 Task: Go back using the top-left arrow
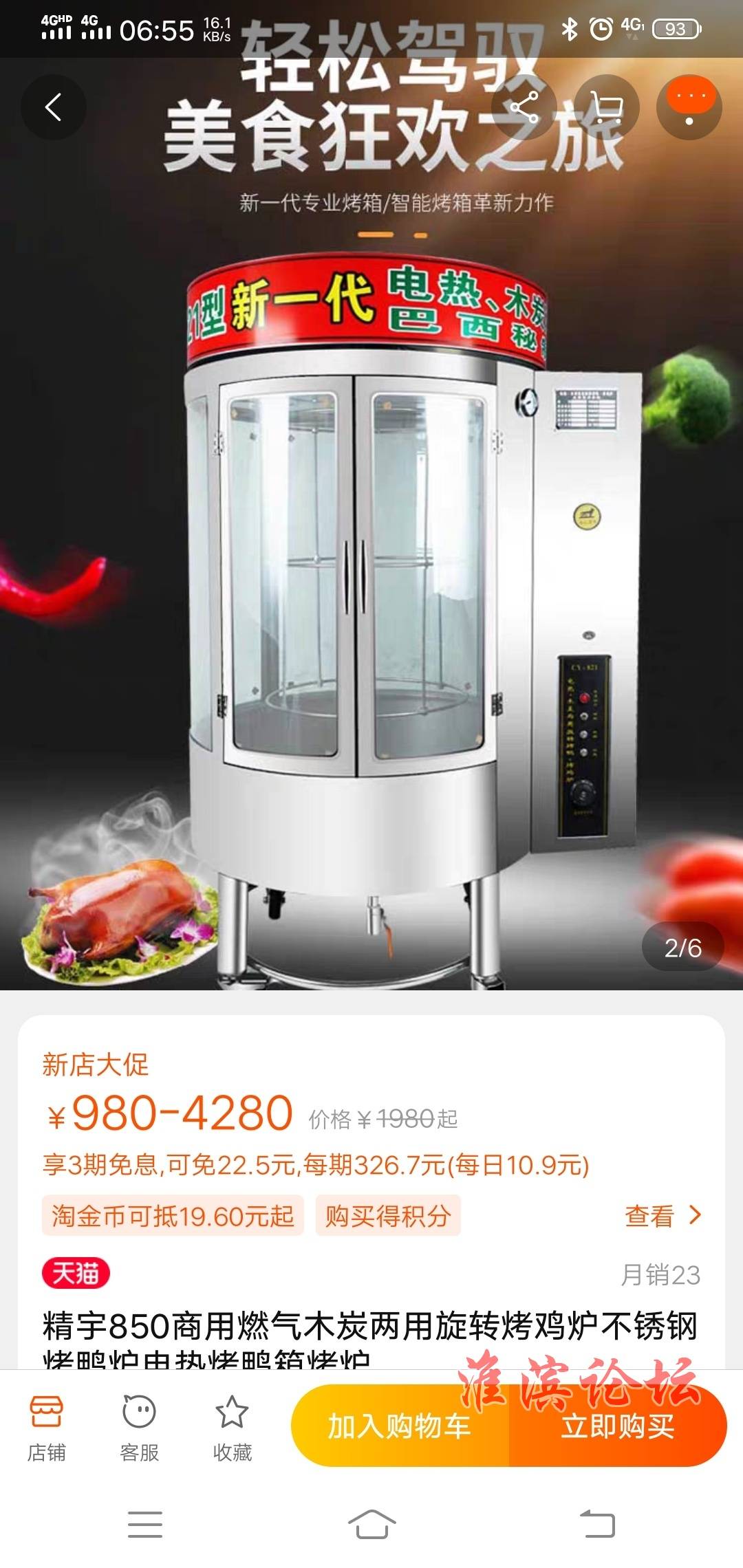point(54,107)
